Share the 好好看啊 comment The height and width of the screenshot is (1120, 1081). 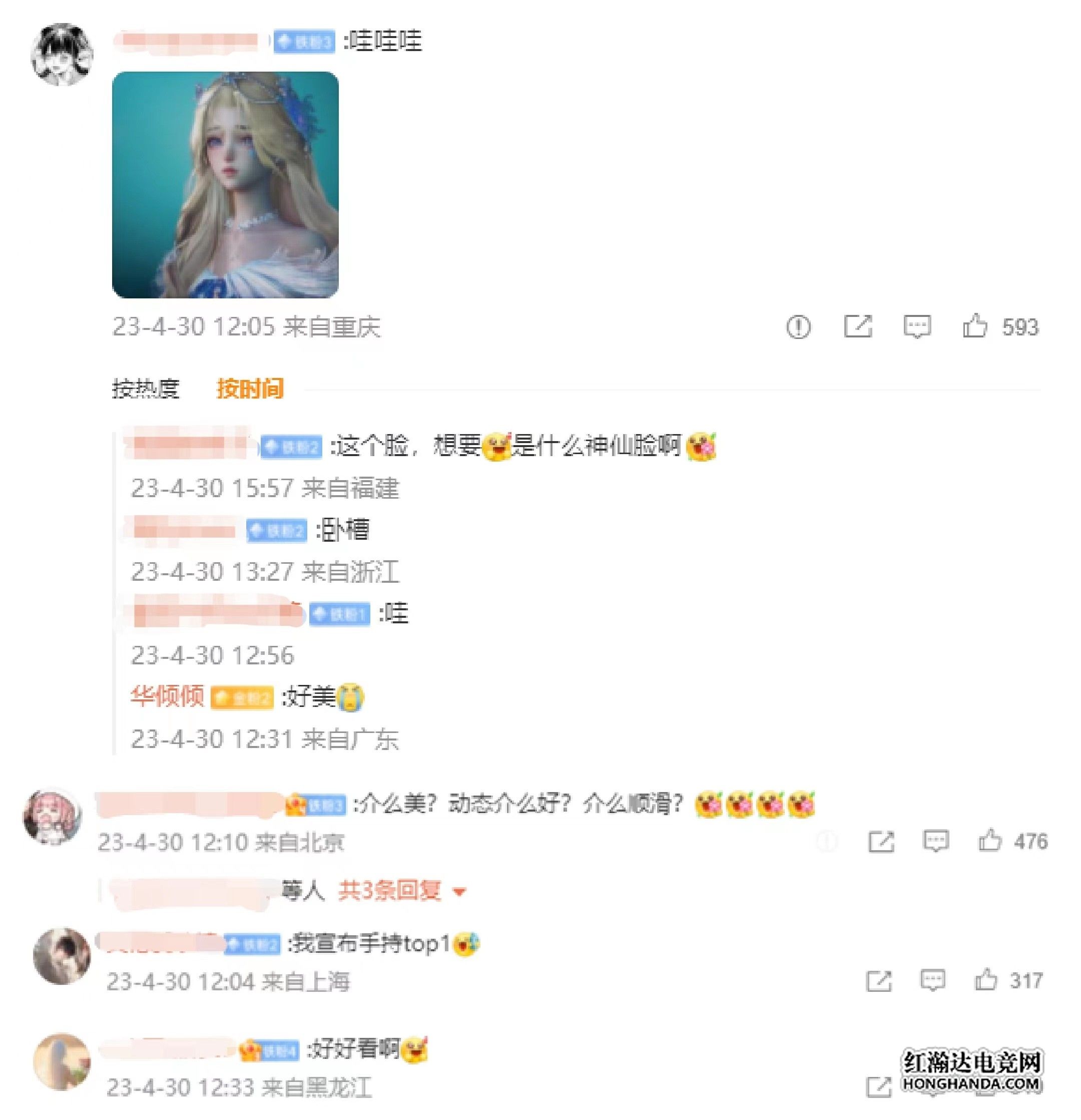pyautogui.click(x=878, y=1086)
